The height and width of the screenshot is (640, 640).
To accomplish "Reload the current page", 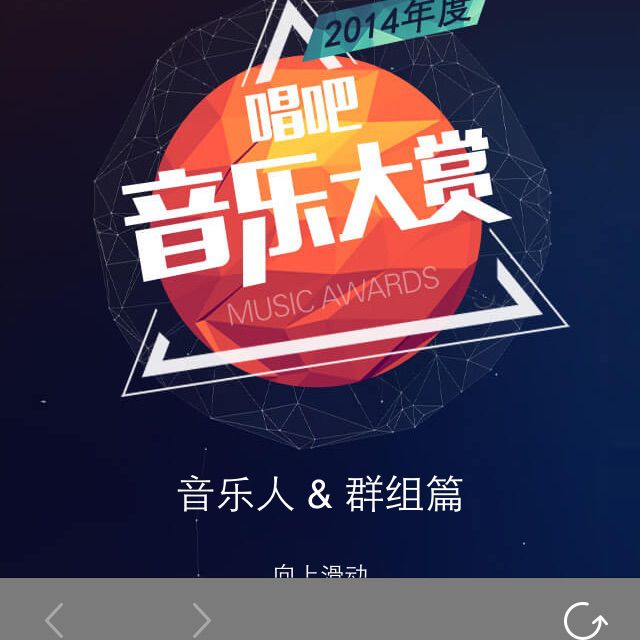I will tap(584, 621).
